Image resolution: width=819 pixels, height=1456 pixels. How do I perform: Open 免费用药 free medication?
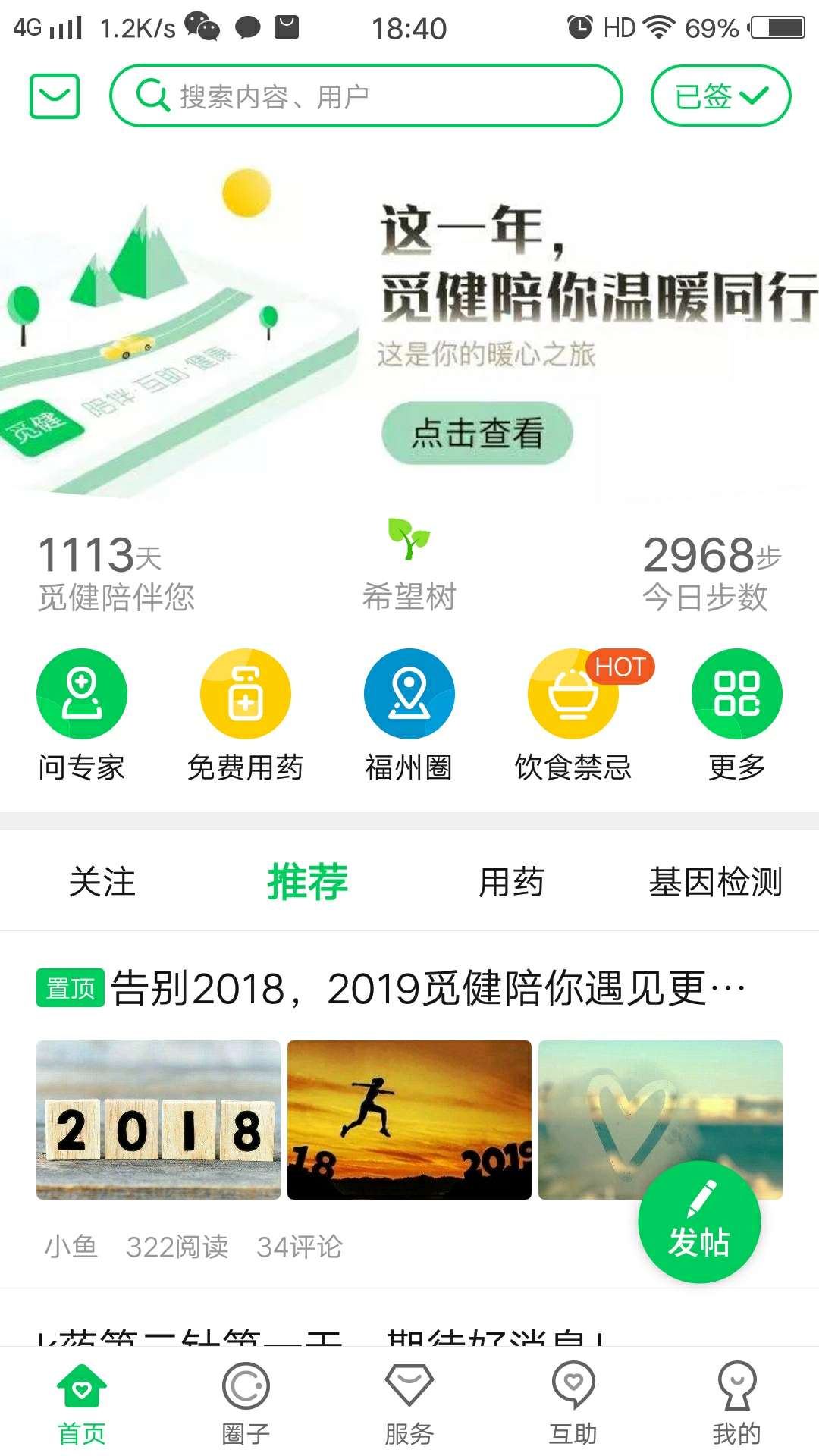click(245, 714)
